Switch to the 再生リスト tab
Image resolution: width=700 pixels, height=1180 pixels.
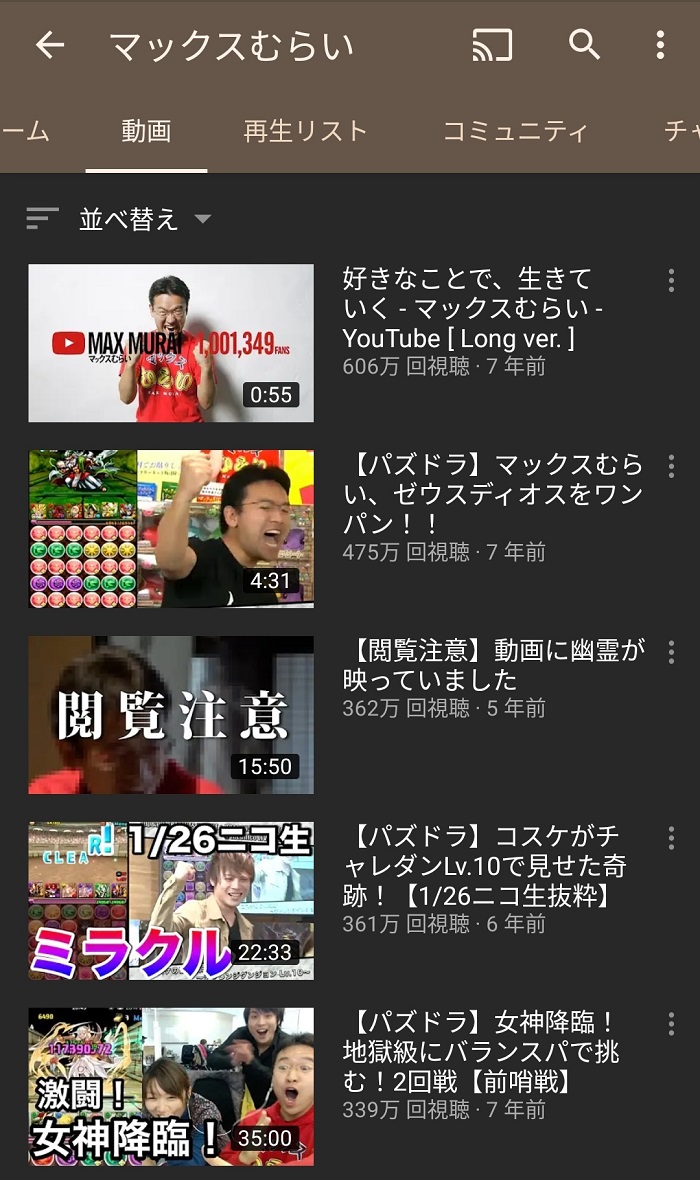(305, 131)
